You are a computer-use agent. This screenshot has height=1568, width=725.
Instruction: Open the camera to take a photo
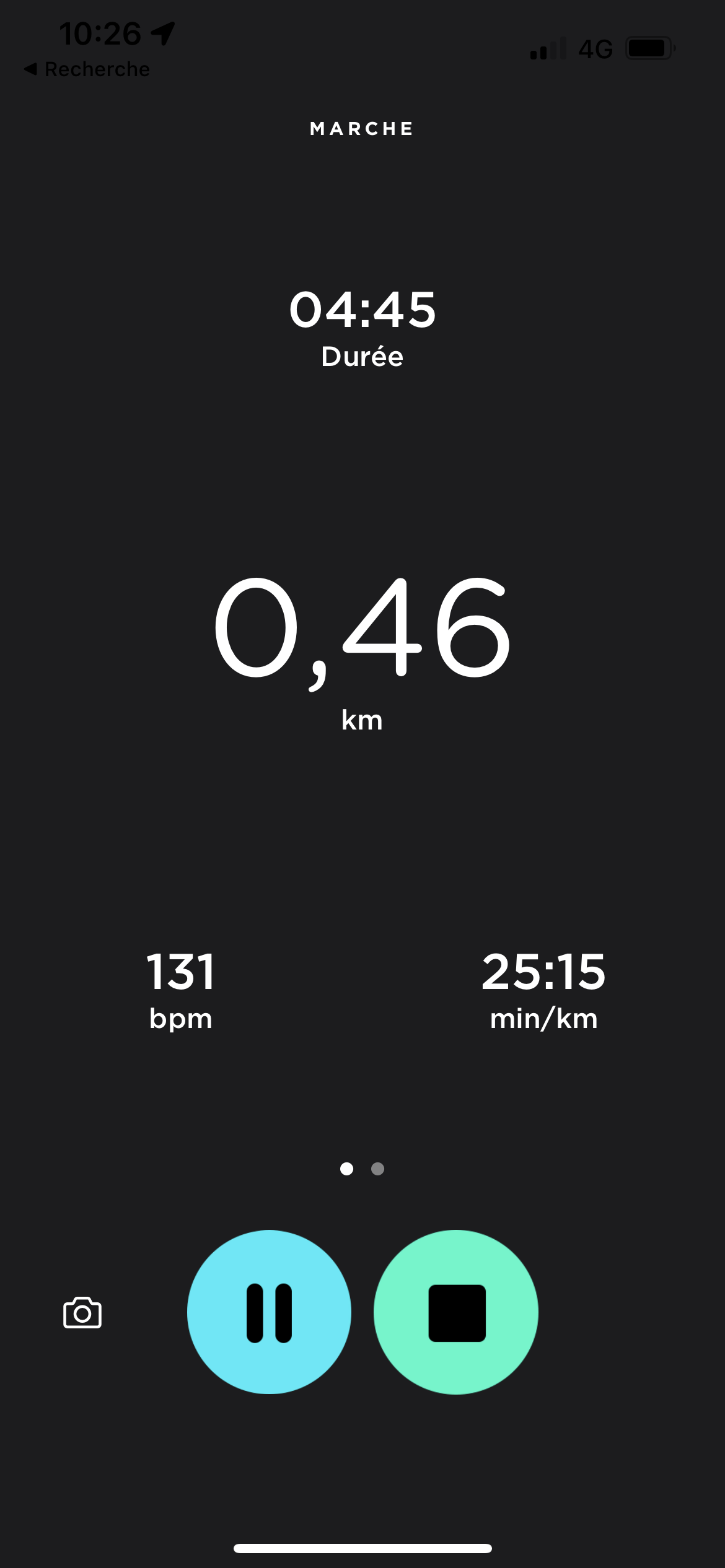pos(82,1312)
